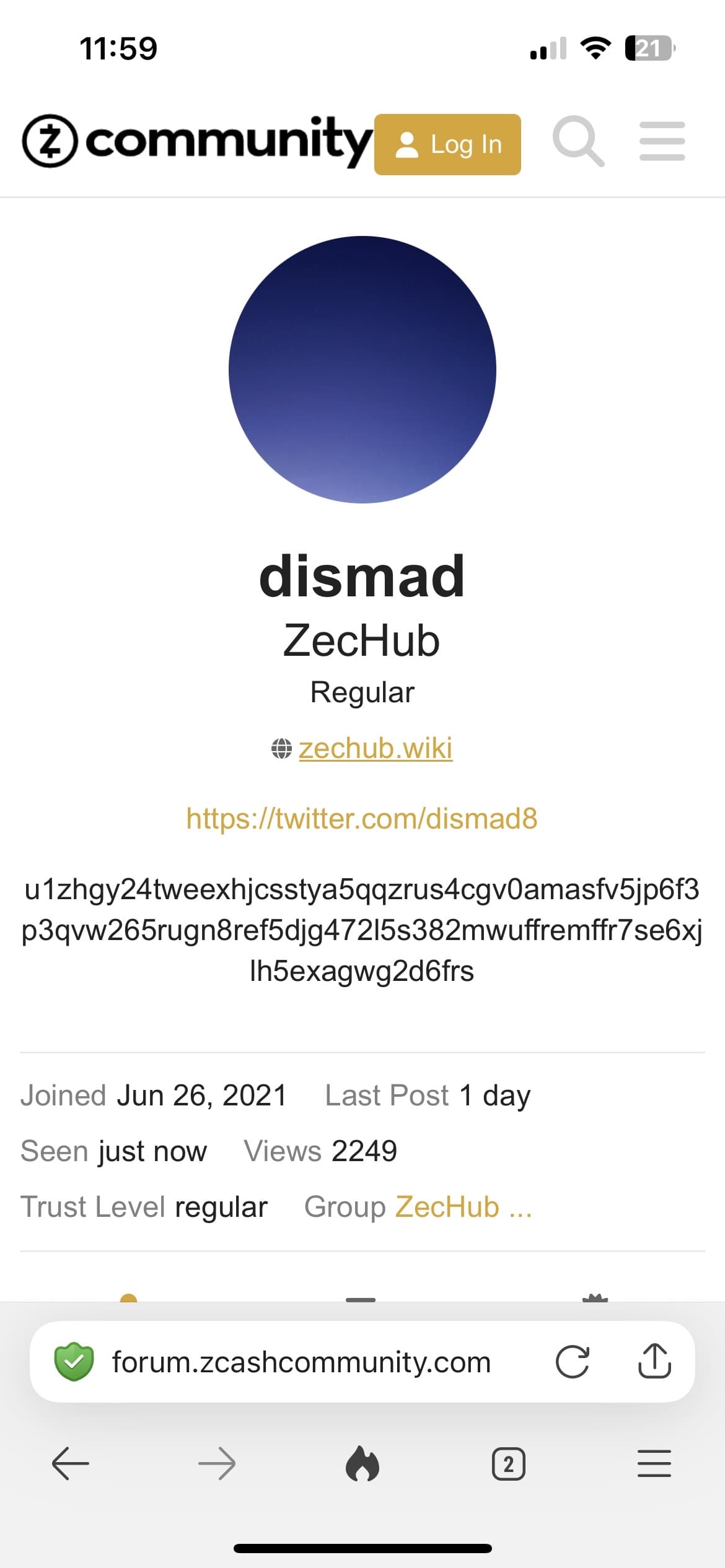Tap the fire button to clear data
Image resolution: width=725 pixels, height=1568 pixels.
tap(362, 1464)
